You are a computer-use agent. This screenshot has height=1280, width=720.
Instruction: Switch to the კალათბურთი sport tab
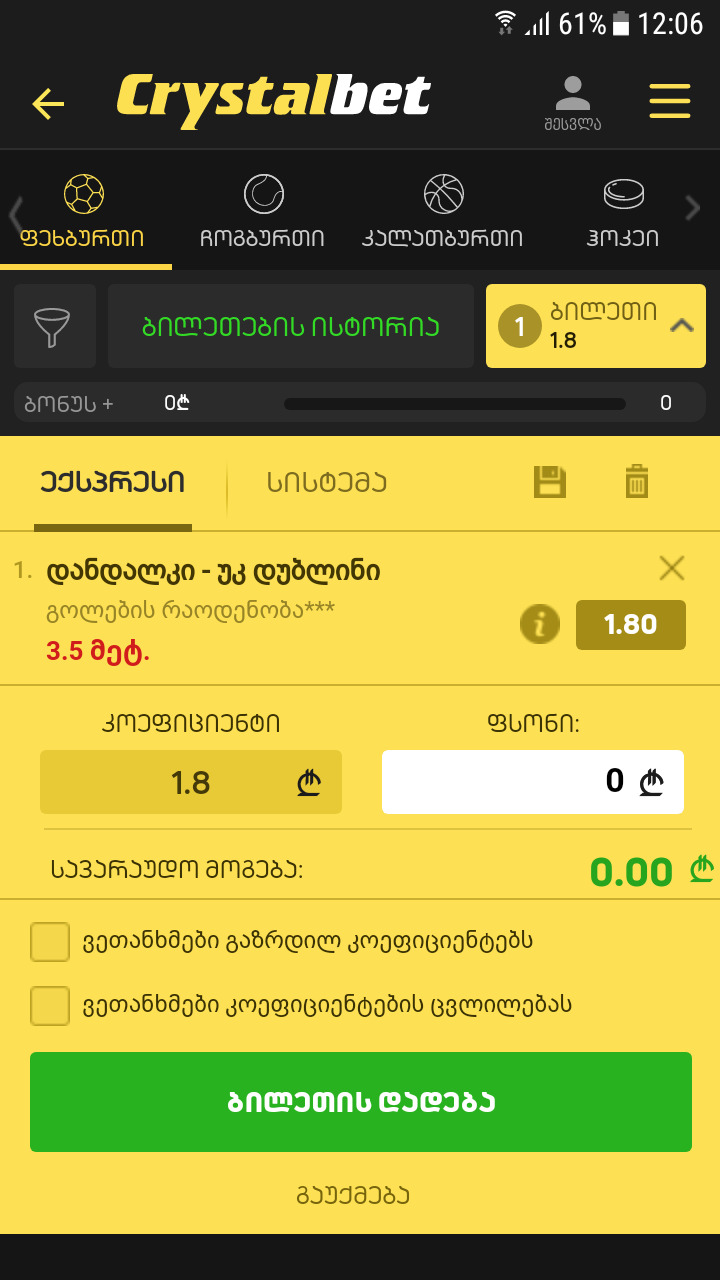pyautogui.click(x=443, y=210)
